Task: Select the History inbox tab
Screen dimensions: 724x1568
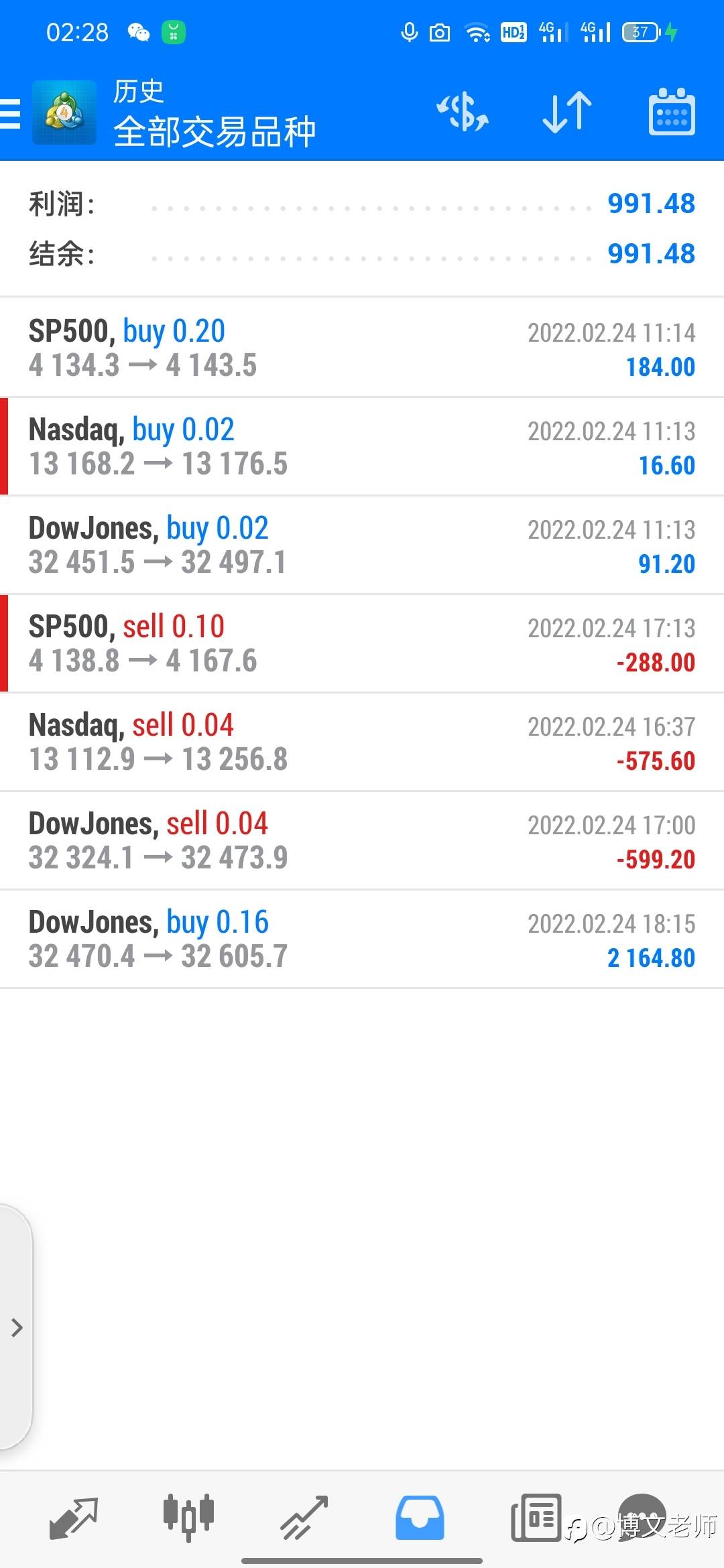Action: [420, 1518]
